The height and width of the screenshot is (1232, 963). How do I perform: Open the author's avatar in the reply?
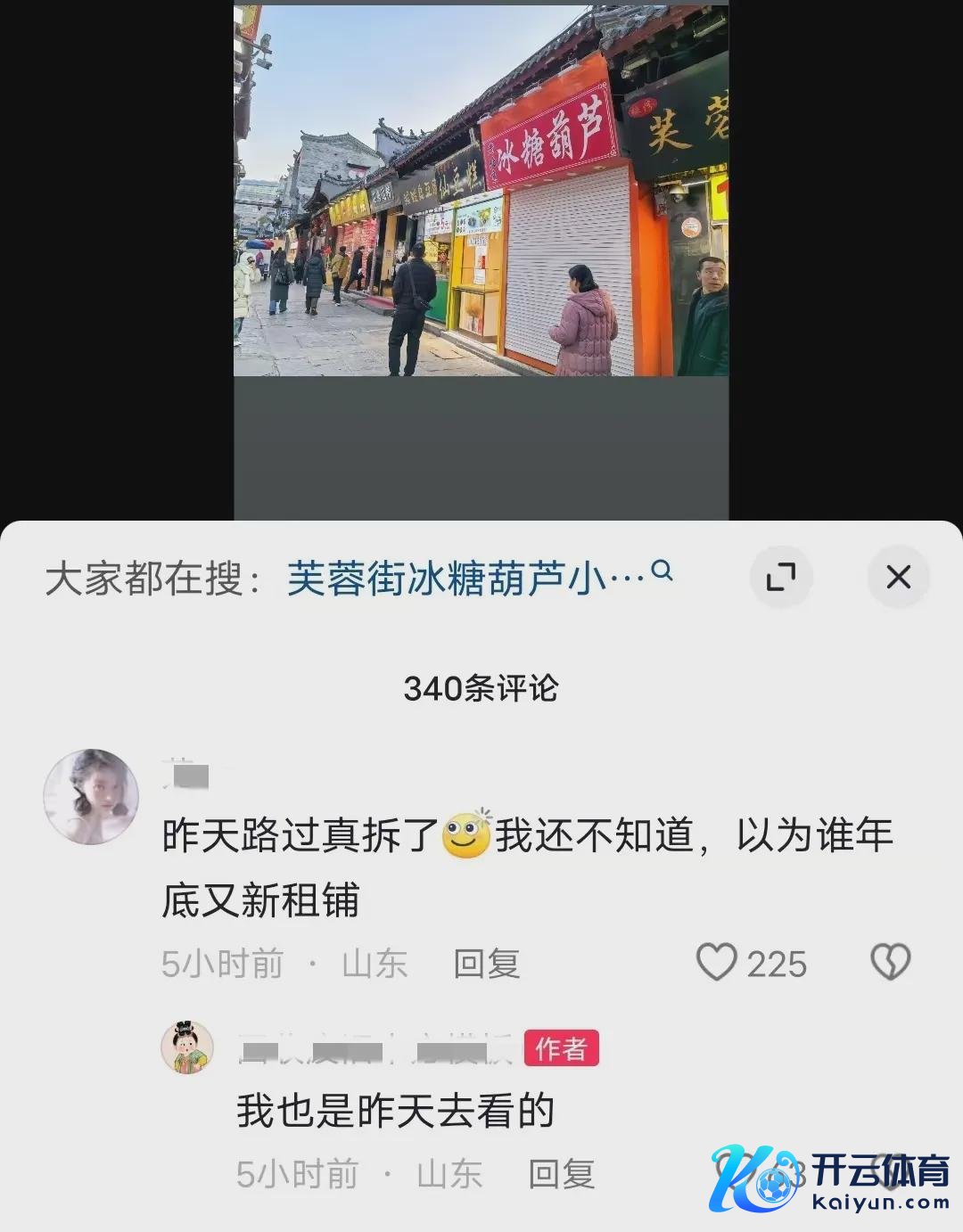click(187, 1047)
